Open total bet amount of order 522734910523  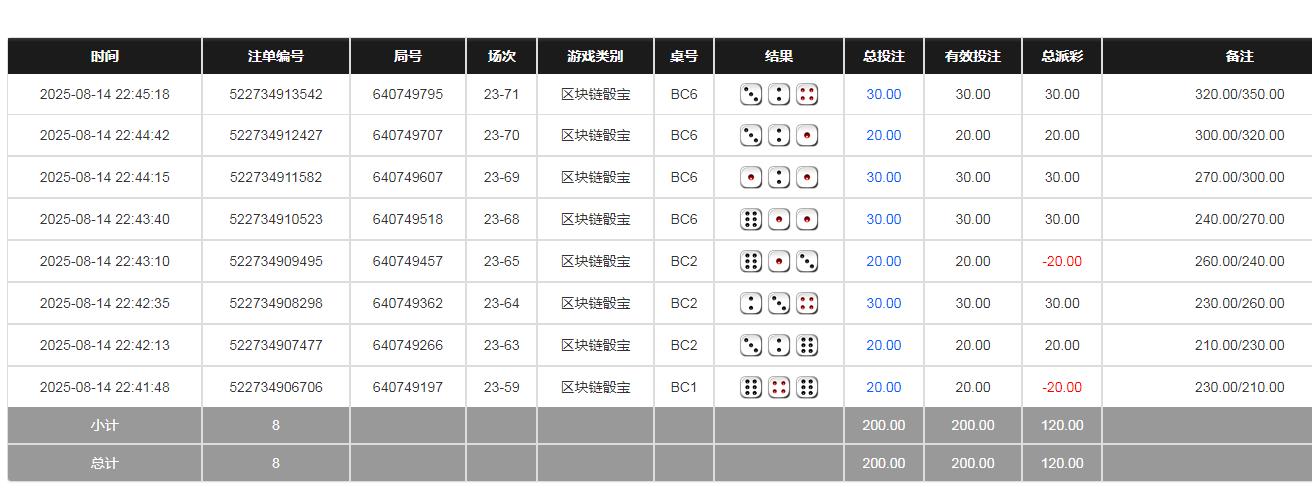coord(883,219)
